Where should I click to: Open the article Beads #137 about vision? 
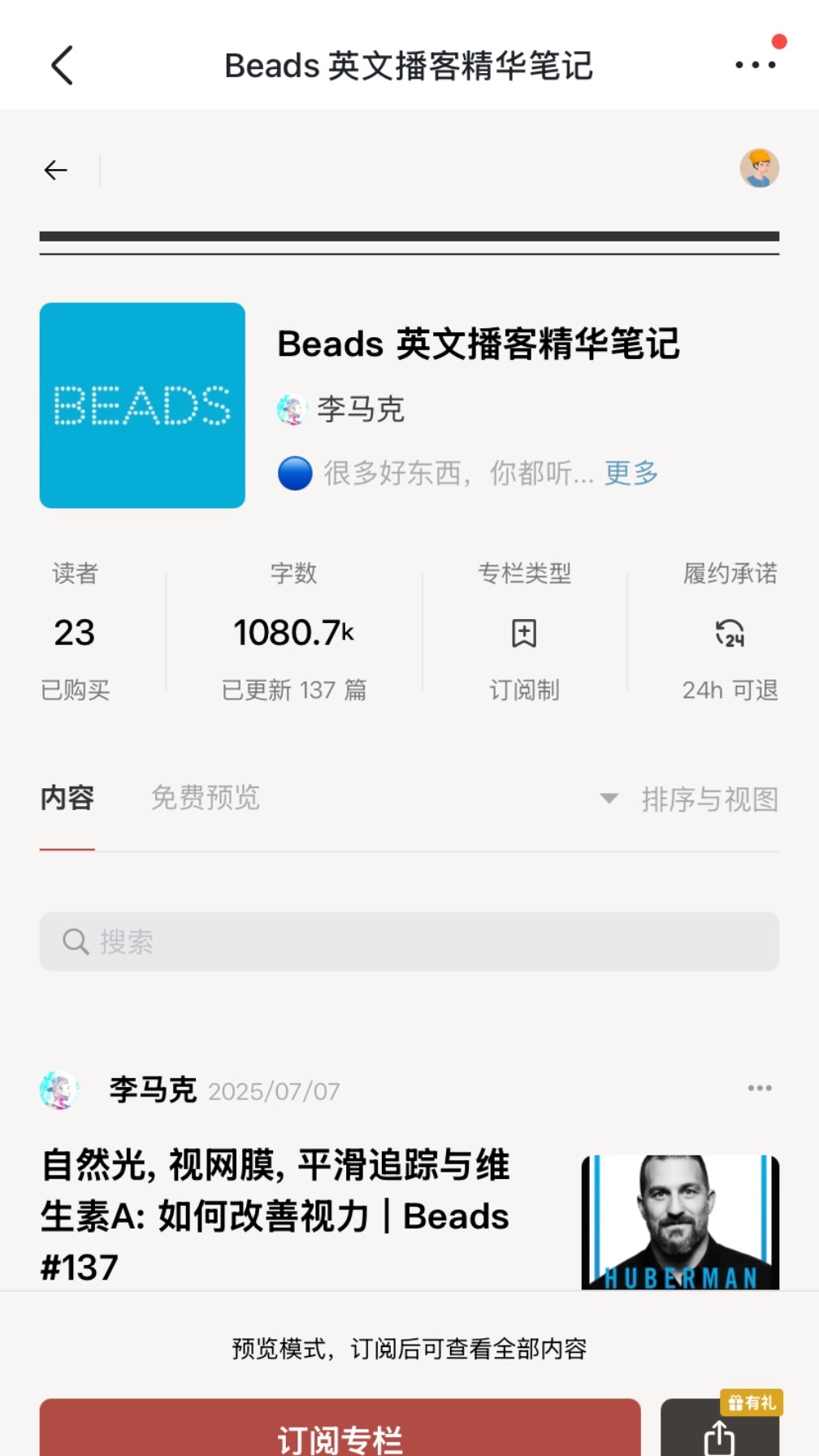point(275,1216)
